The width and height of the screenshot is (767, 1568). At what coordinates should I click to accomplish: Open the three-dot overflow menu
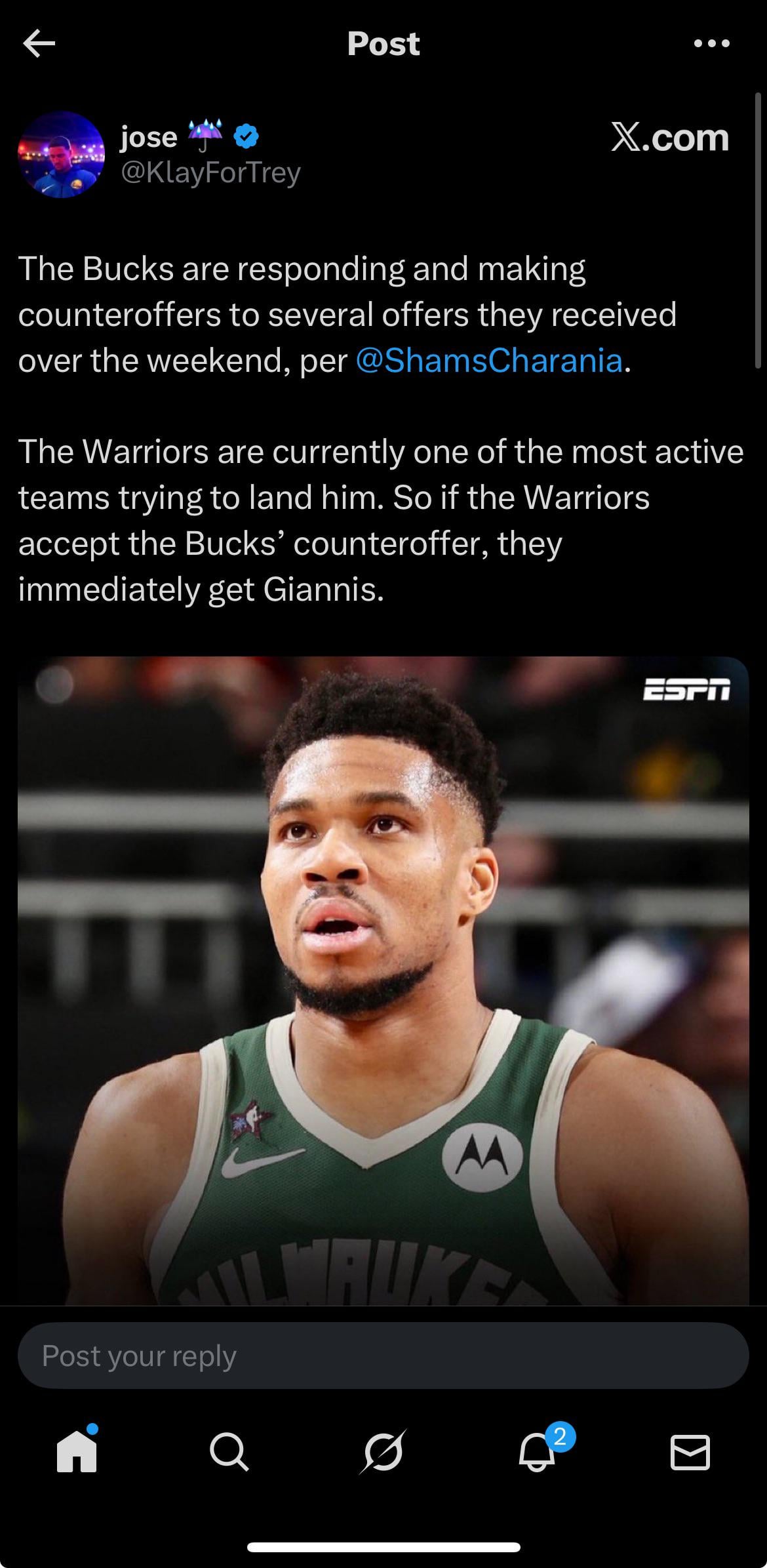click(711, 44)
